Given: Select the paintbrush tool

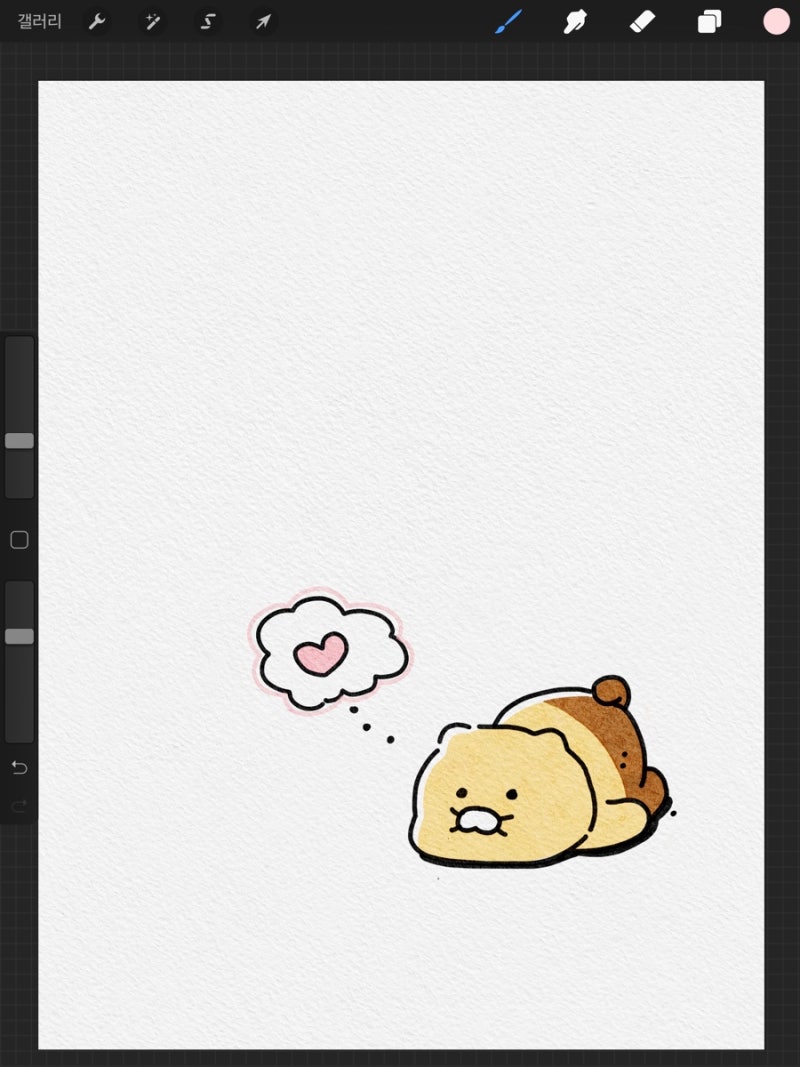Looking at the screenshot, I should 508,21.
